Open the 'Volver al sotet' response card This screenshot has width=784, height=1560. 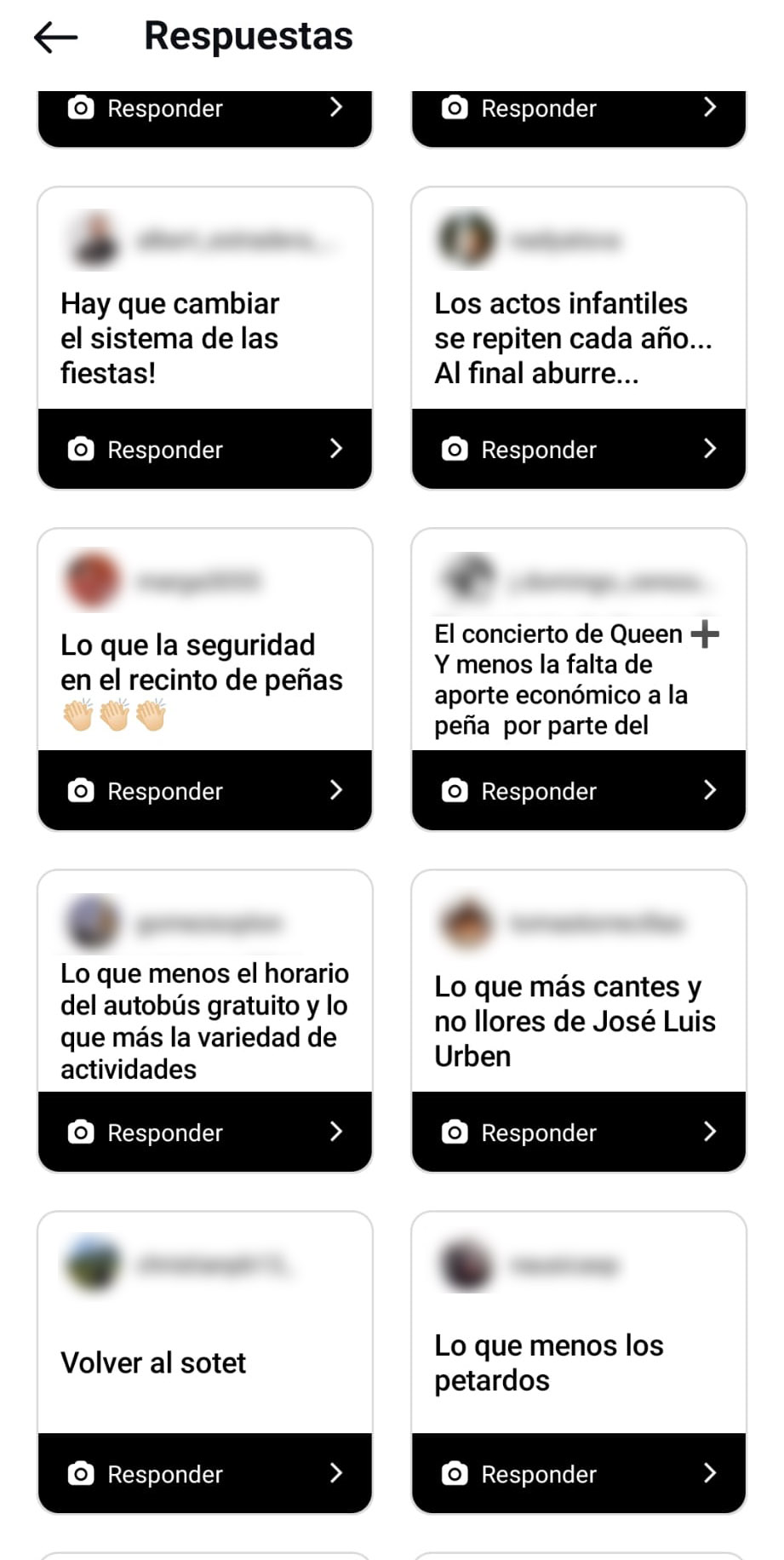204,1322
